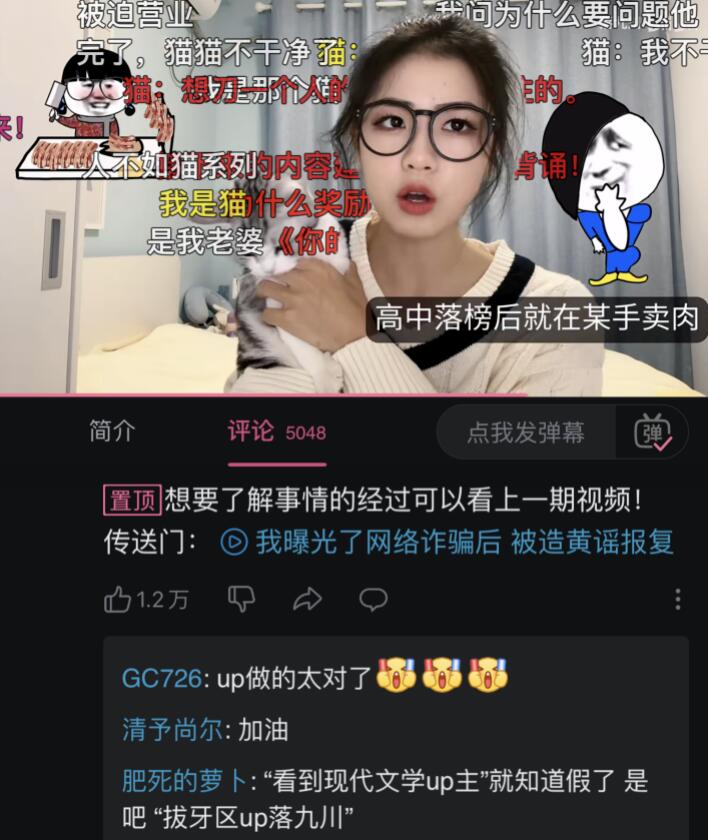Switch to the 简介 tab
Image resolution: width=708 pixels, height=840 pixels.
112,431
